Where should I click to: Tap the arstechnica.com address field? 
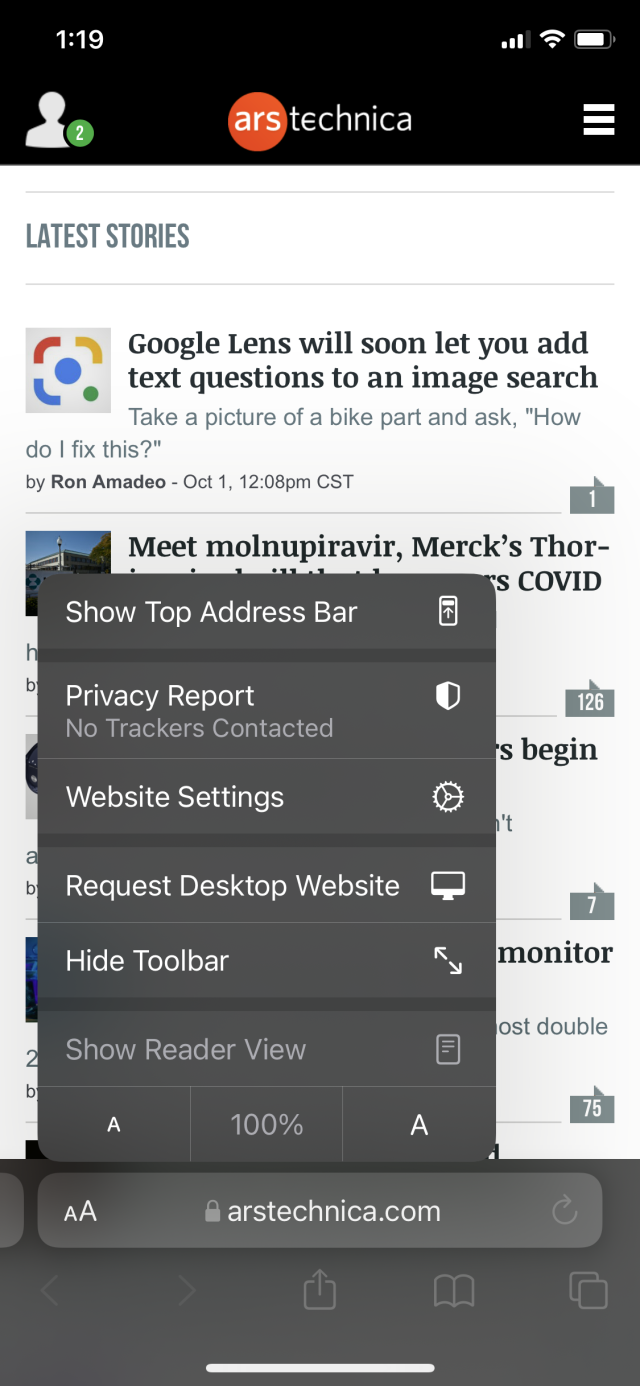322,1211
